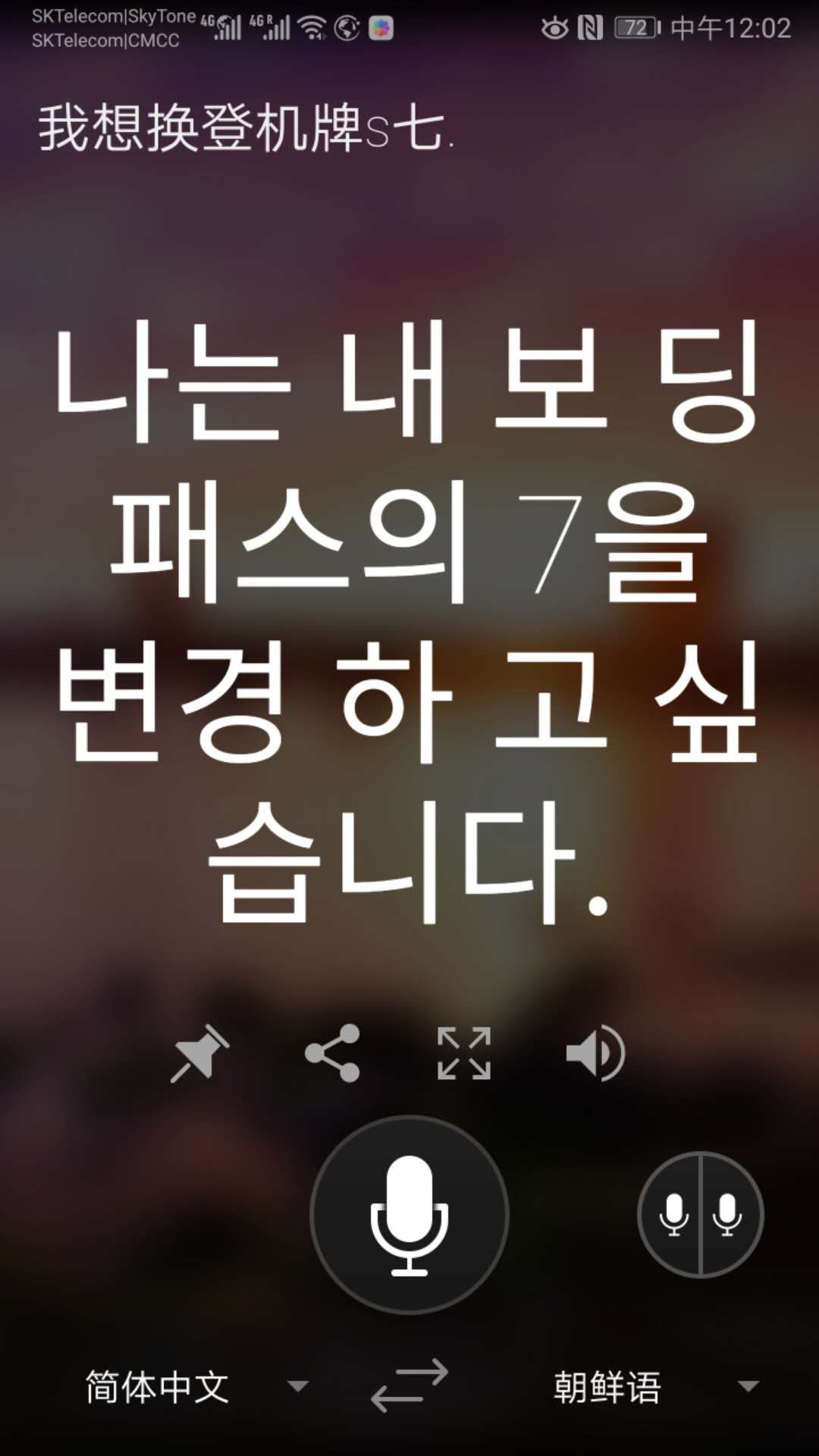Swap the source and target languages
Screen dimensions: 819x1456
click(409, 1385)
